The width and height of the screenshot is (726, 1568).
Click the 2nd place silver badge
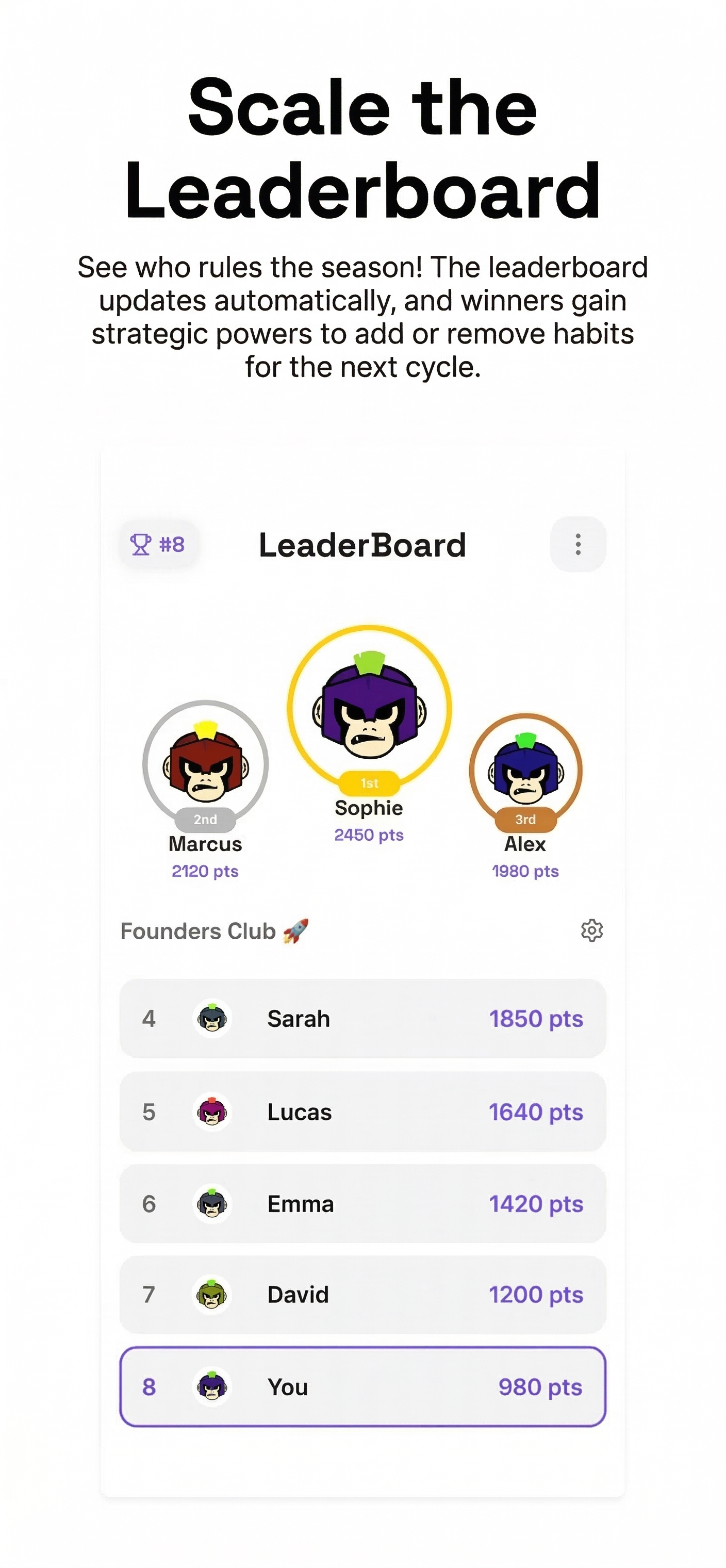(x=205, y=819)
